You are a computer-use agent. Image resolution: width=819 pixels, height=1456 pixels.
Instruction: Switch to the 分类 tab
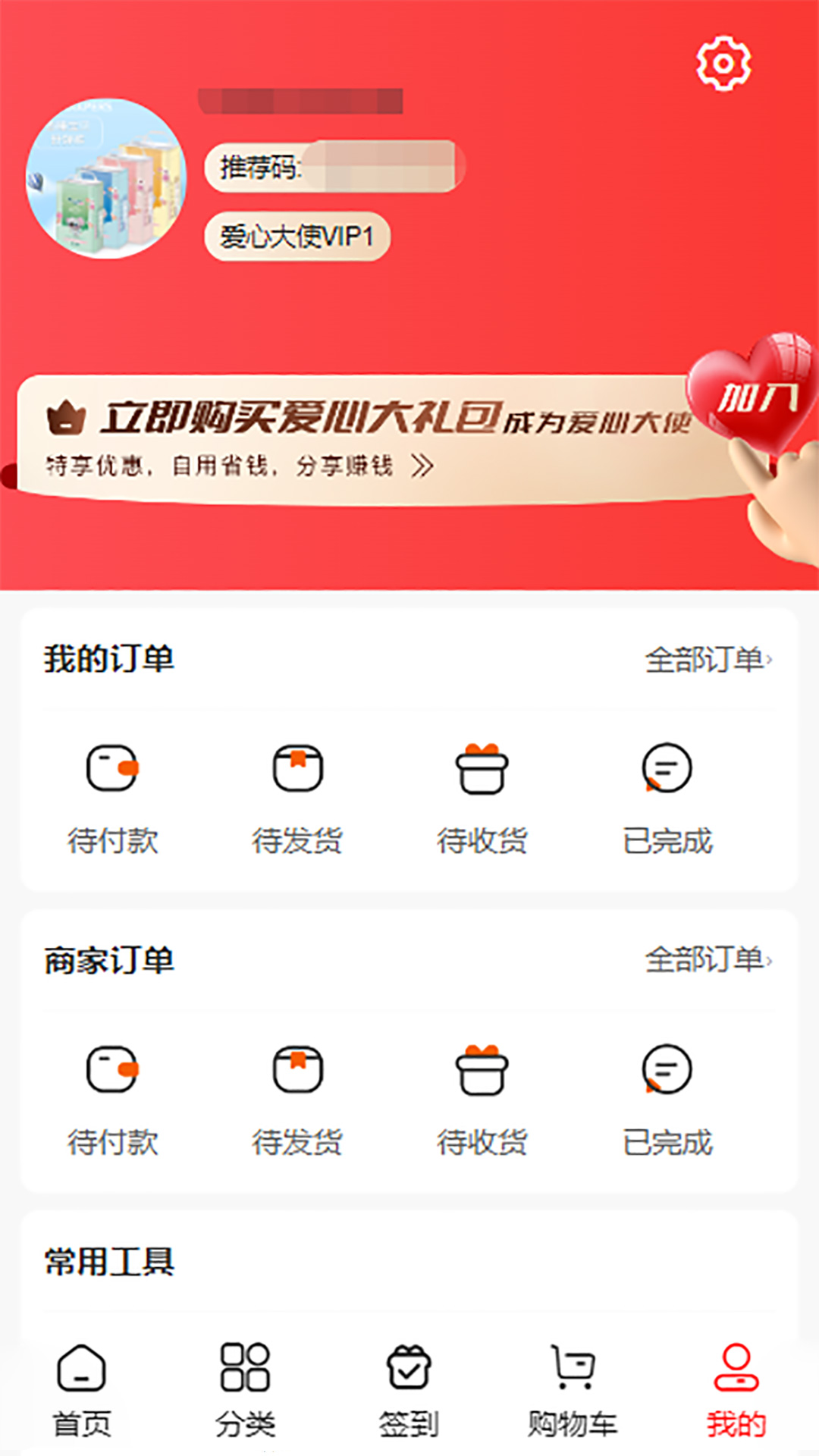pyautogui.click(x=245, y=1392)
